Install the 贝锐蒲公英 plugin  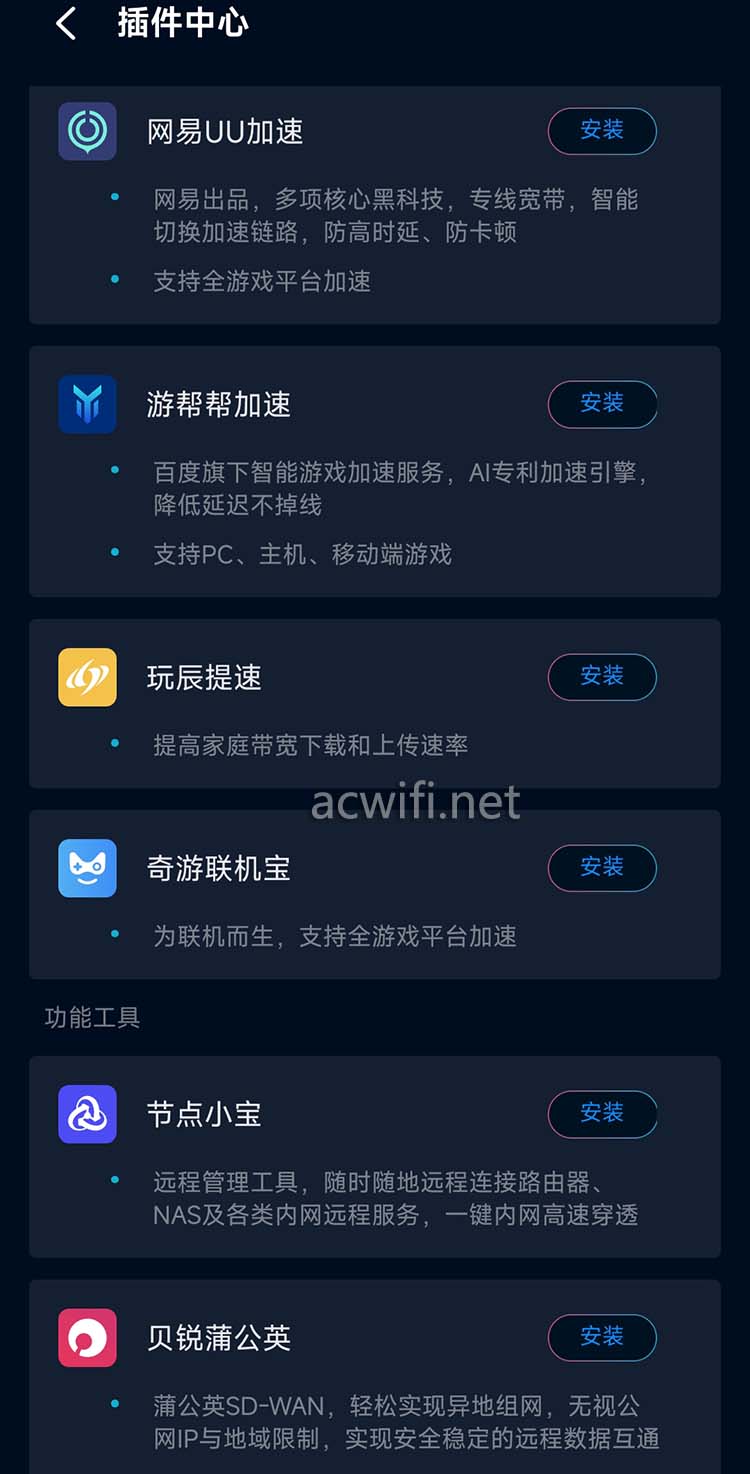[x=602, y=1337]
